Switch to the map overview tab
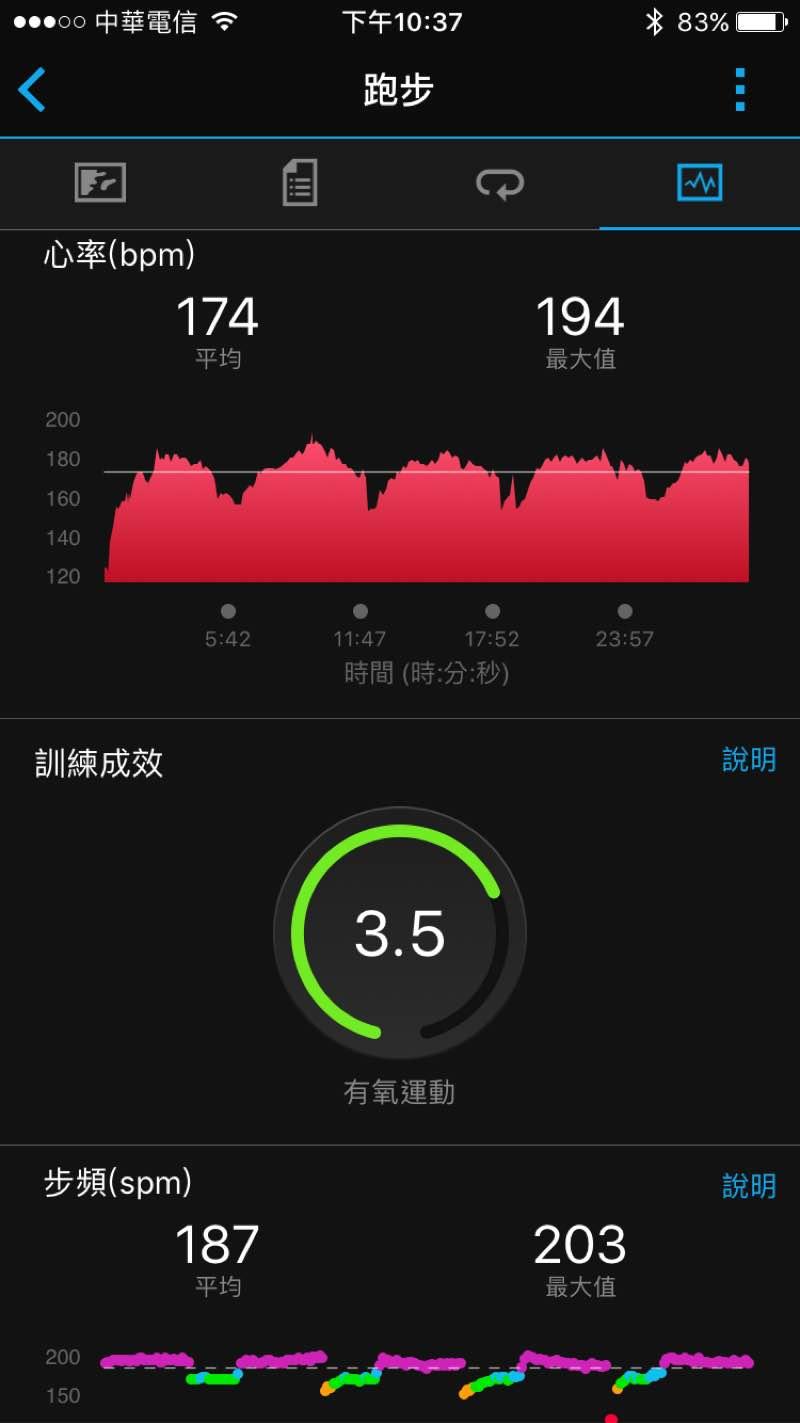This screenshot has height=1423, width=800. 100,184
